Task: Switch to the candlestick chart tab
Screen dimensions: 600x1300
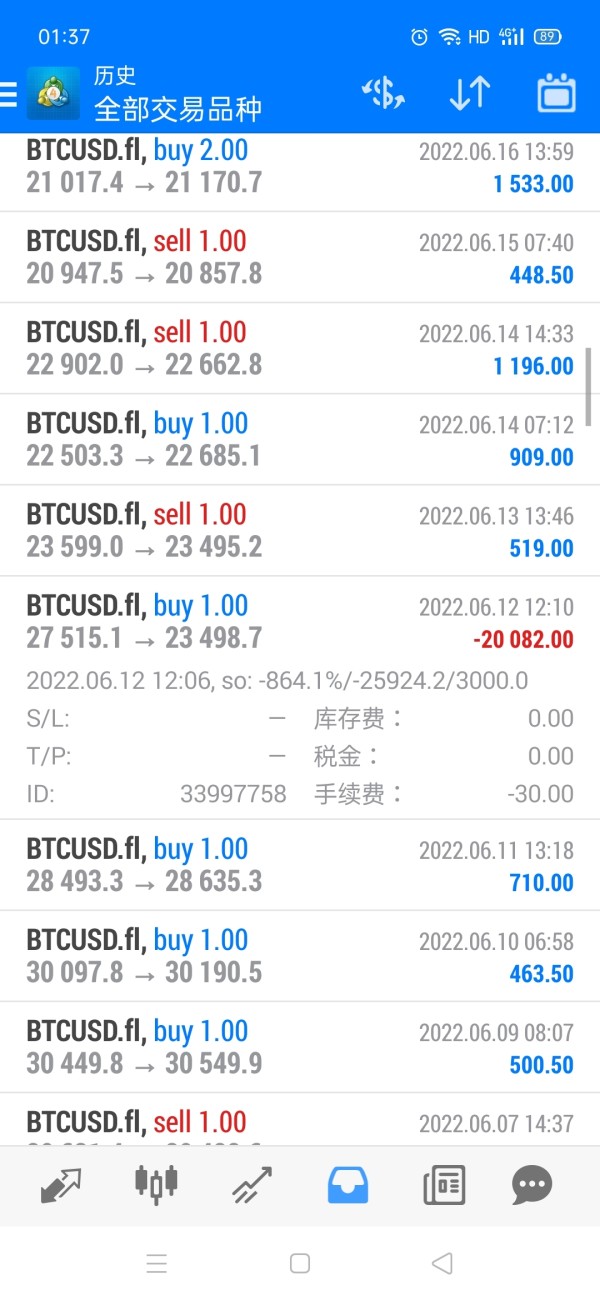Action: (156, 1184)
